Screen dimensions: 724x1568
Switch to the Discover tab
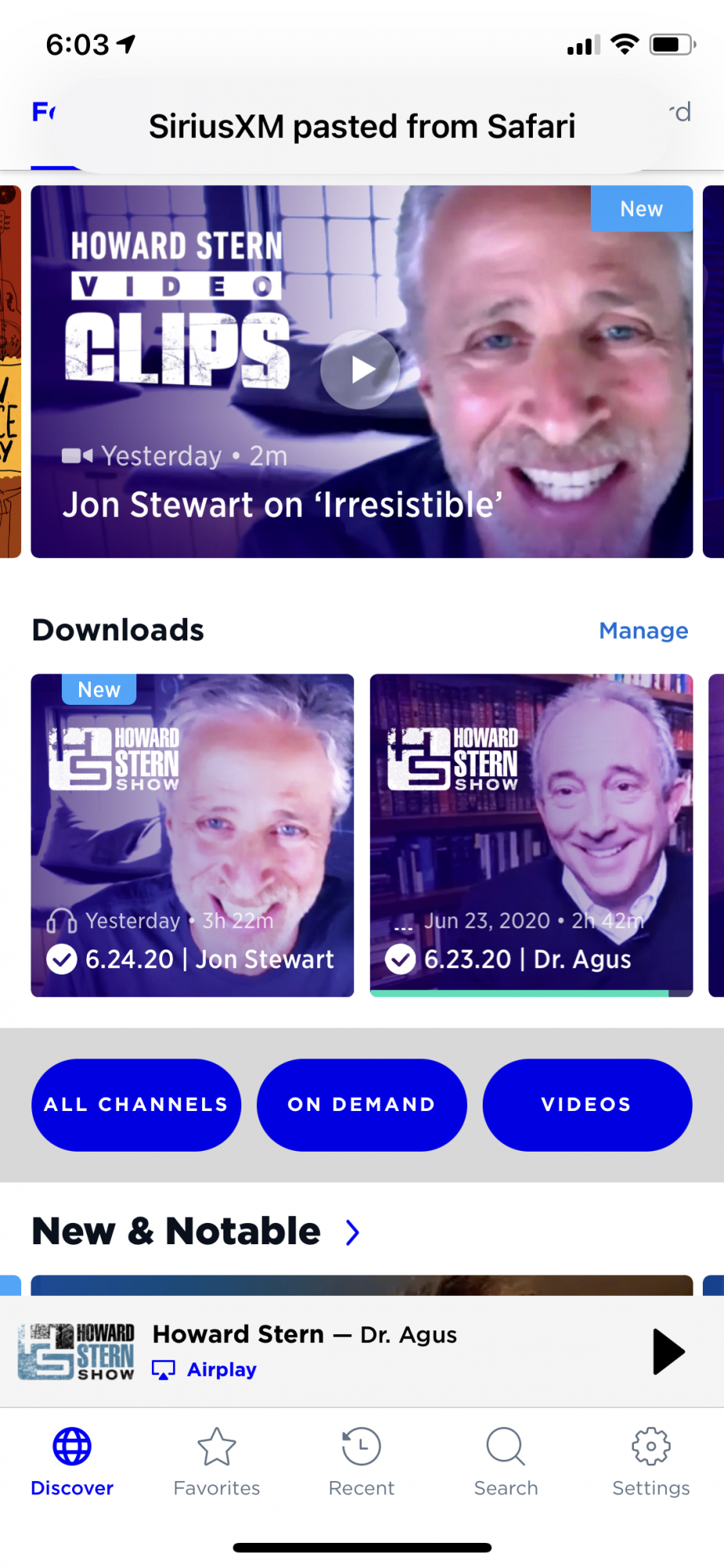point(72,1462)
